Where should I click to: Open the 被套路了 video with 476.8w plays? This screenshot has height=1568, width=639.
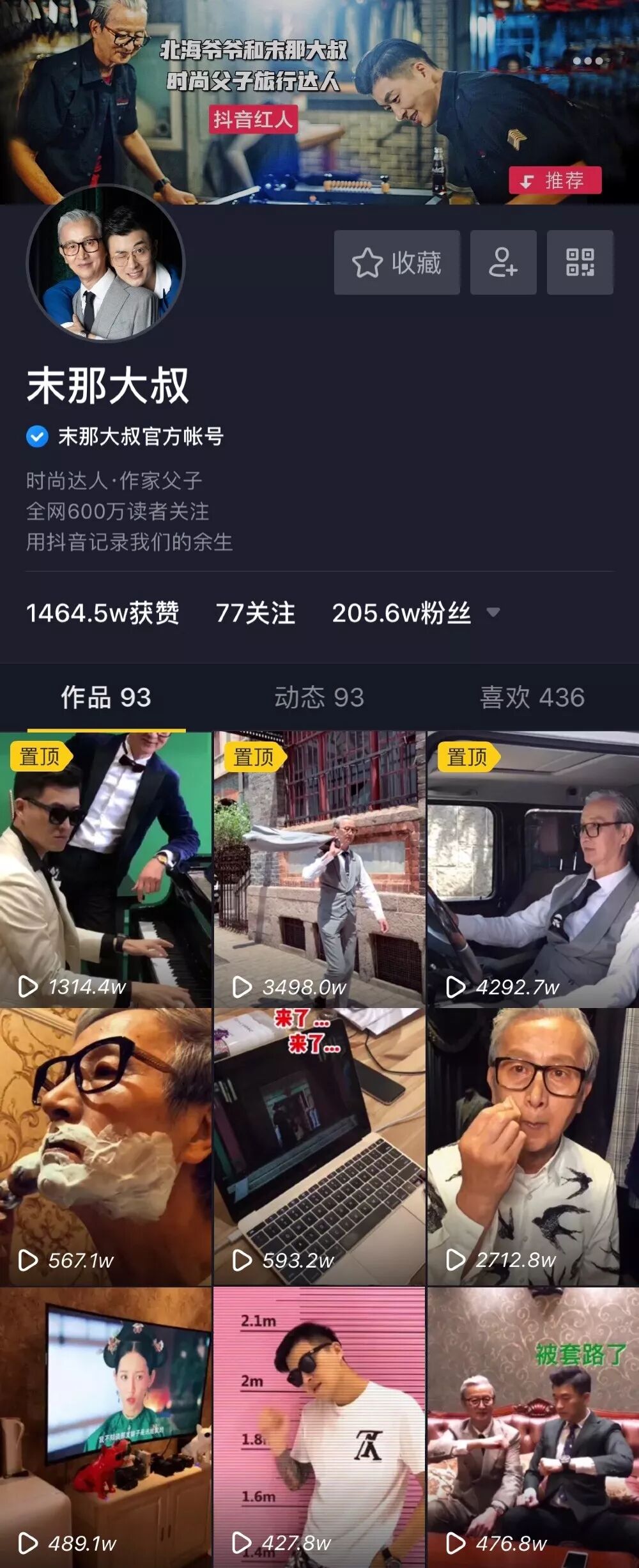click(533, 1427)
